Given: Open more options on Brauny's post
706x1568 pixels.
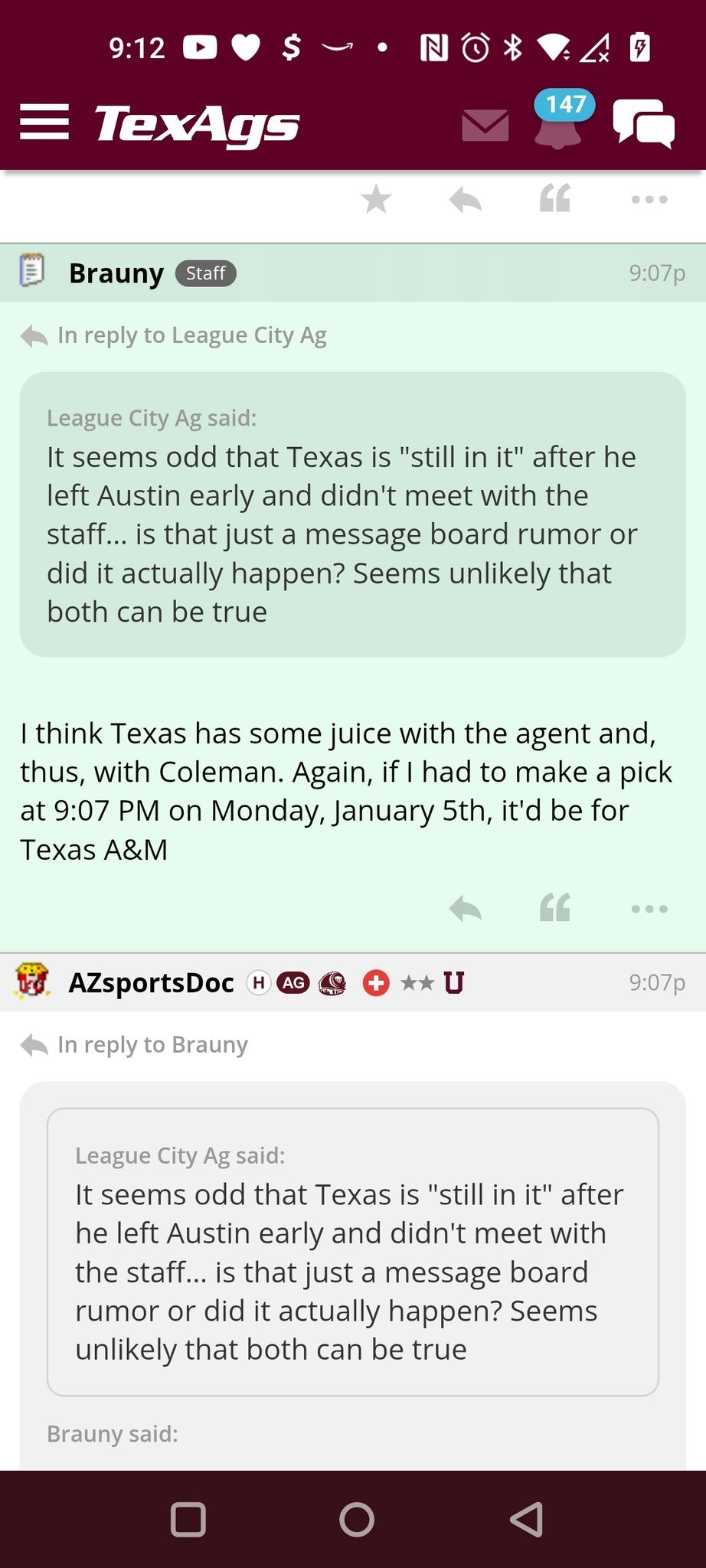Looking at the screenshot, I should coord(649,909).
